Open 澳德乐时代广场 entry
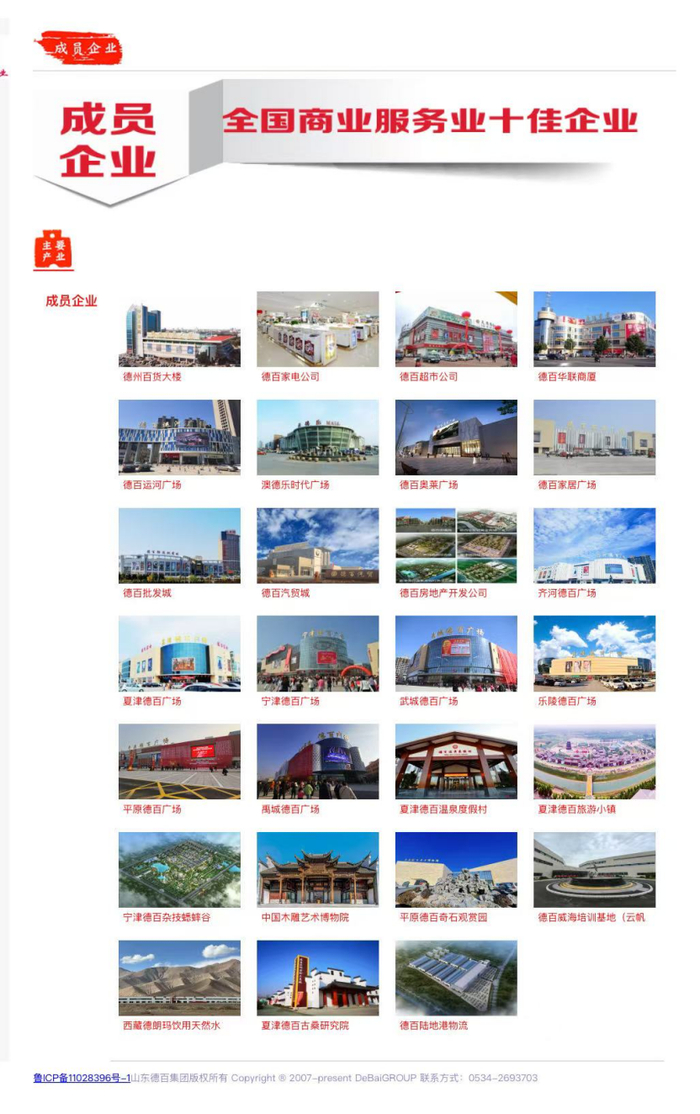Viewport: 700px width, 1114px height. 317,437
